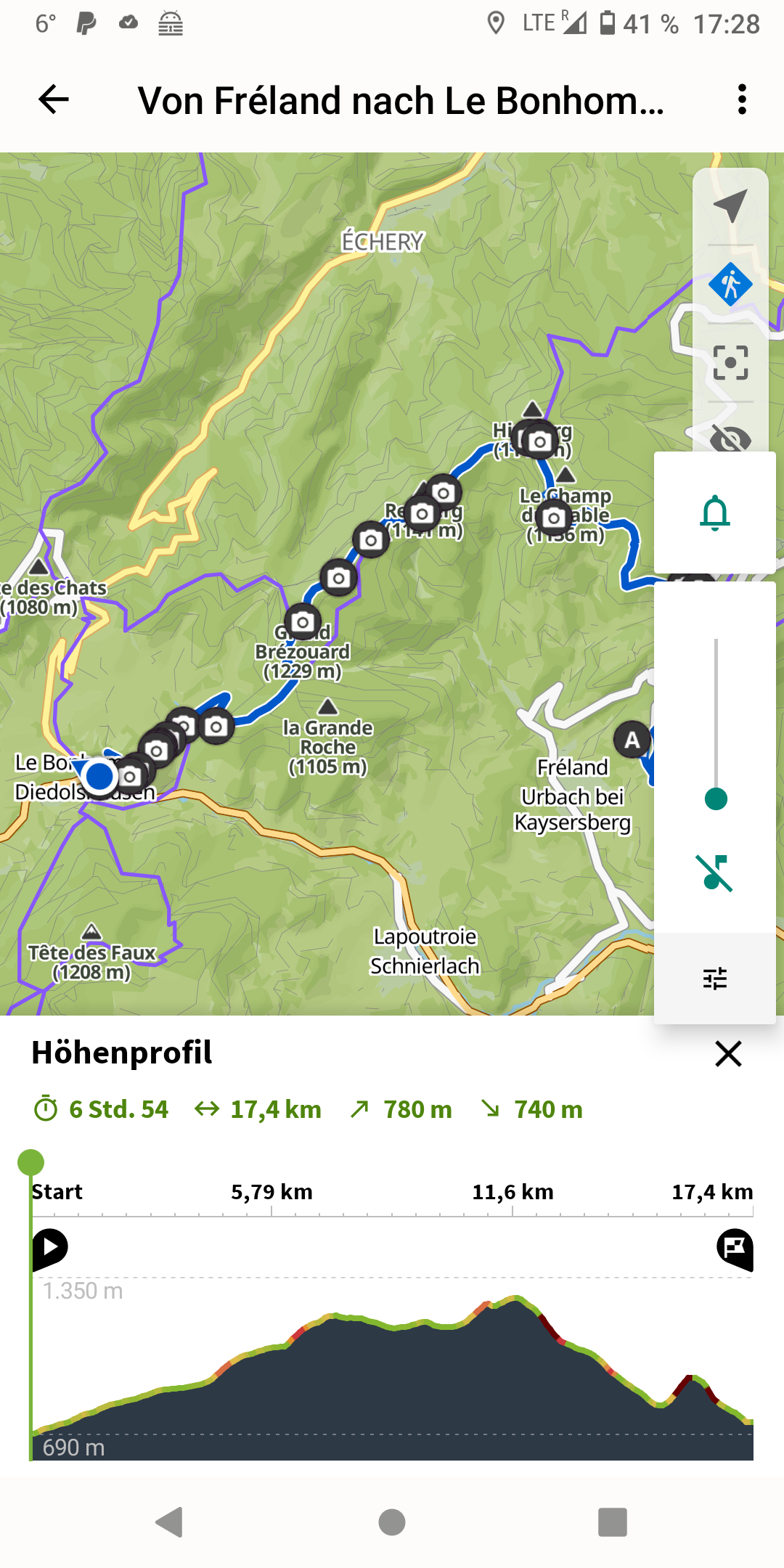The height and width of the screenshot is (1568, 784).
Task: Open the photo marker at Grand Brézouard
Action: [303, 622]
